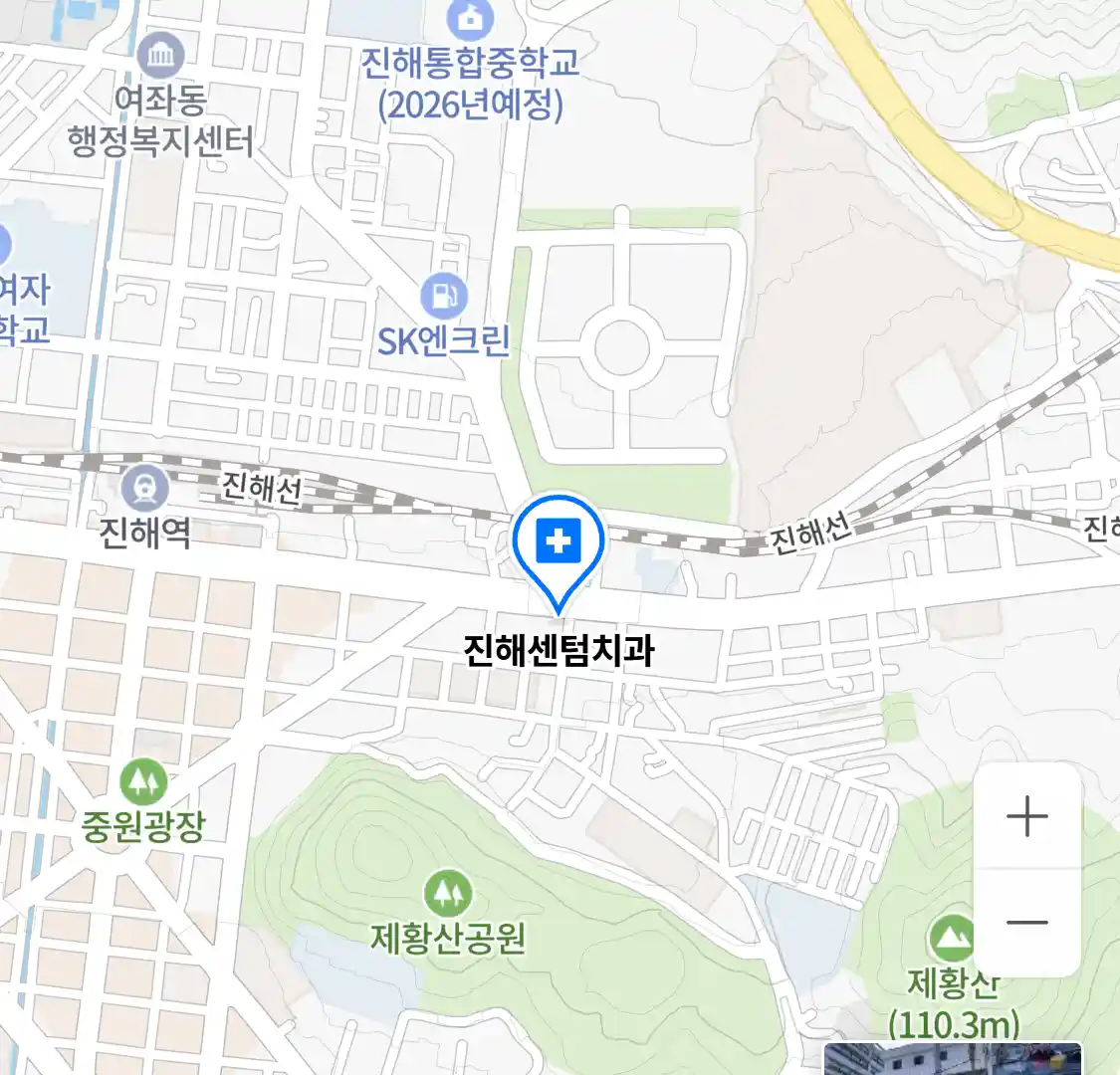
Task: Tap the 진해센텀치과 location pin
Action: click(x=559, y=544)
